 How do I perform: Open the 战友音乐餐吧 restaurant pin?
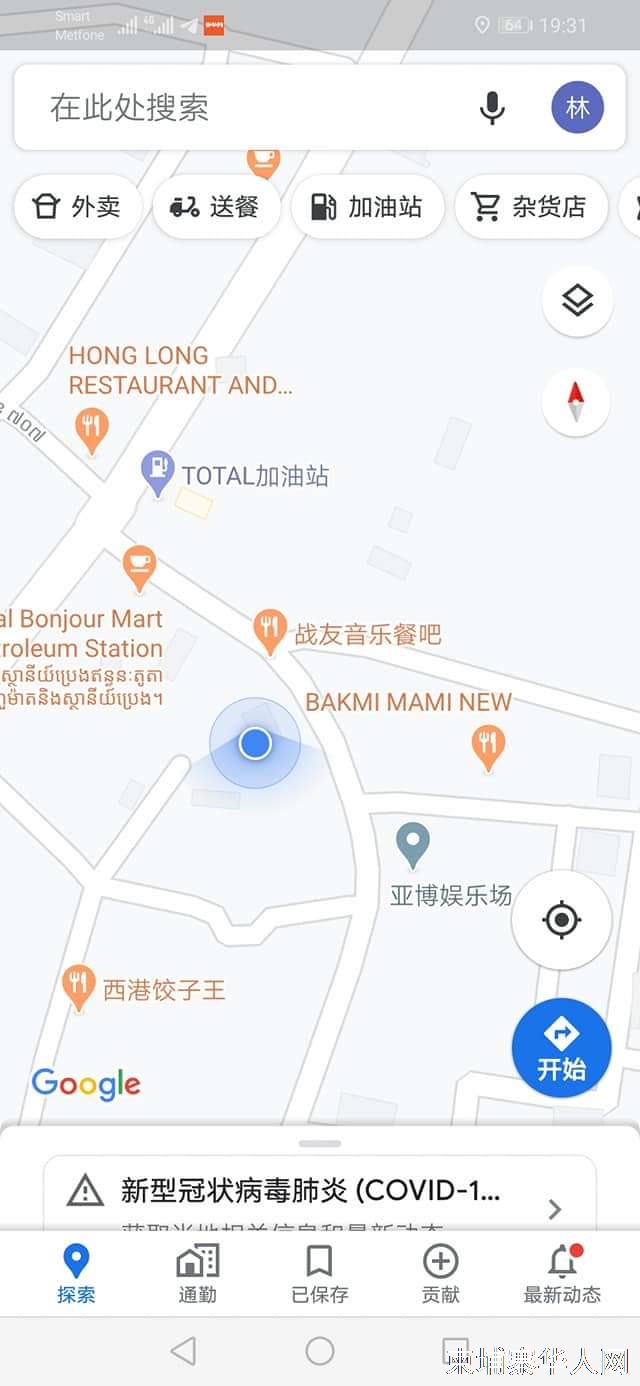[268, 631]
